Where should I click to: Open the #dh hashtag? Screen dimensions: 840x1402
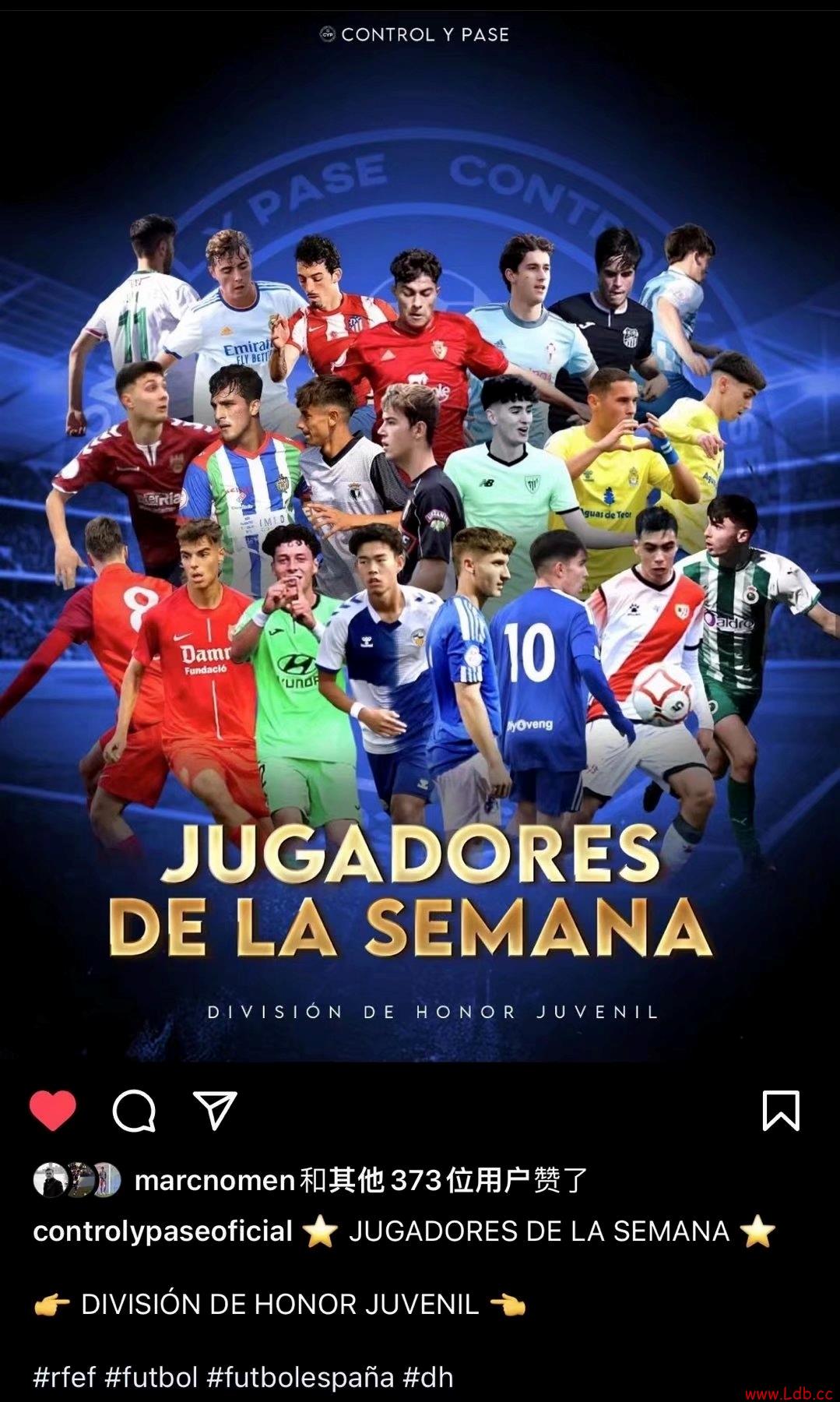coord(427,1377)
